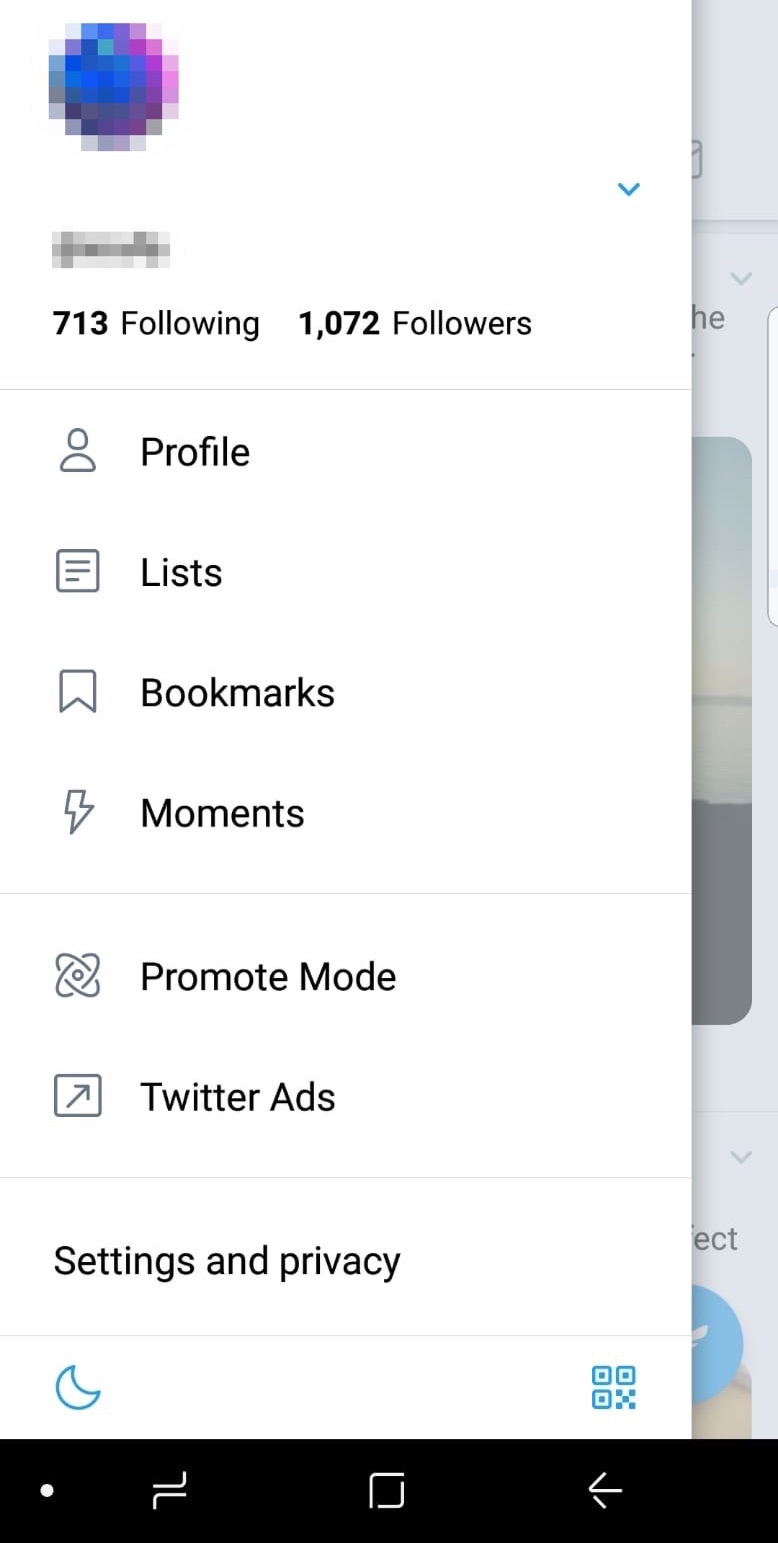Tap the system back button
The height and width of the screenshot is (1543, 778).
pyautogui.click(x=605, y=1491)
